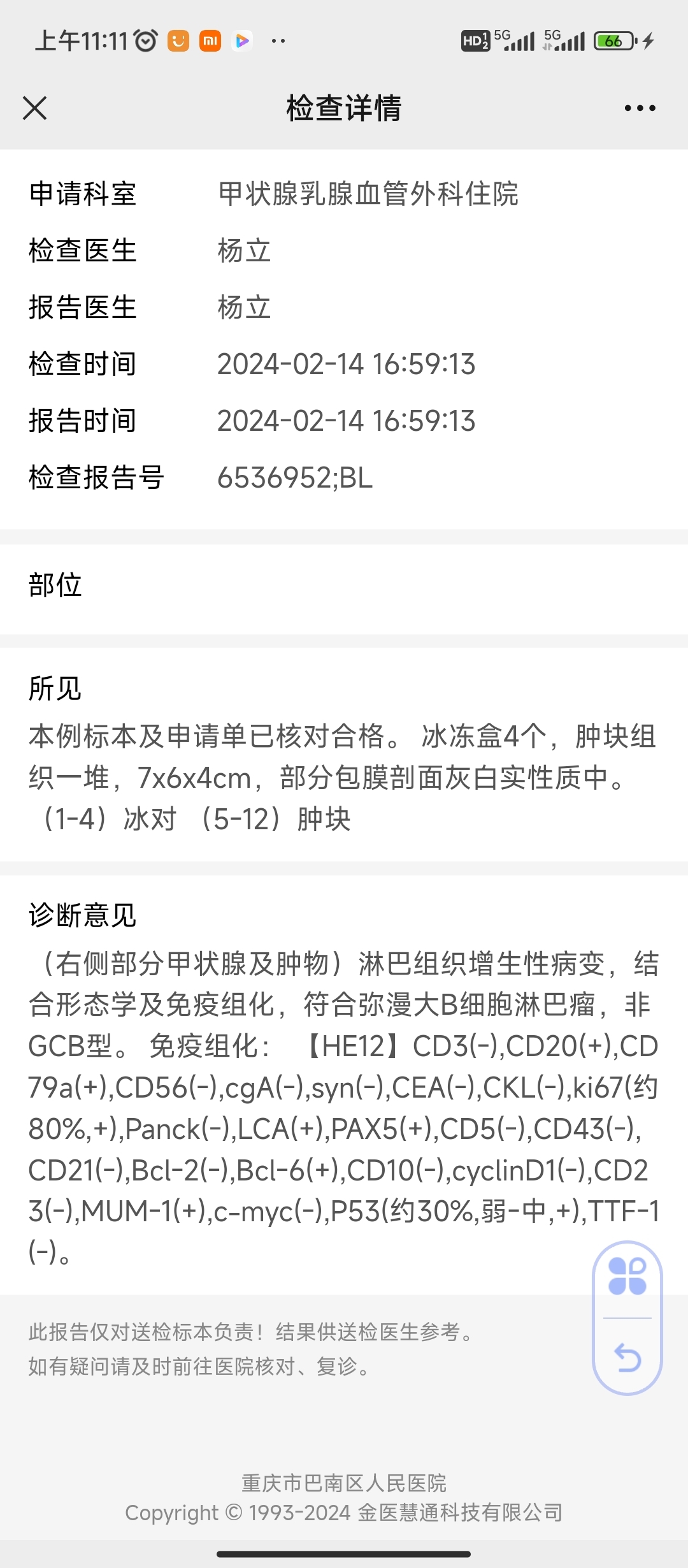Close the 检查详情 page
Image resolution: width=688 pixels, height=1568 pixels.
pos(35,108)
